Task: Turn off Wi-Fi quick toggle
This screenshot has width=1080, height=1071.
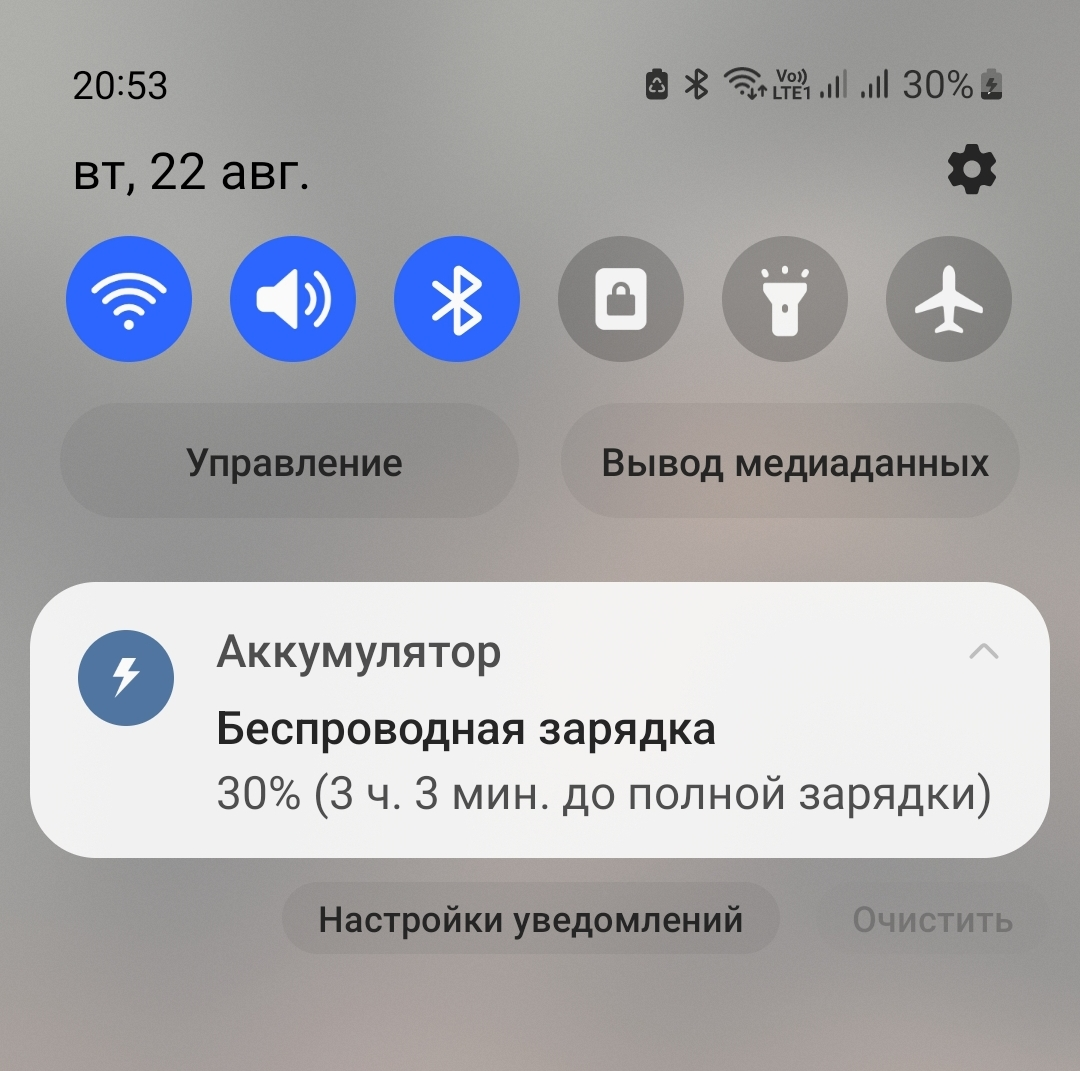Action: coord(129,299)
